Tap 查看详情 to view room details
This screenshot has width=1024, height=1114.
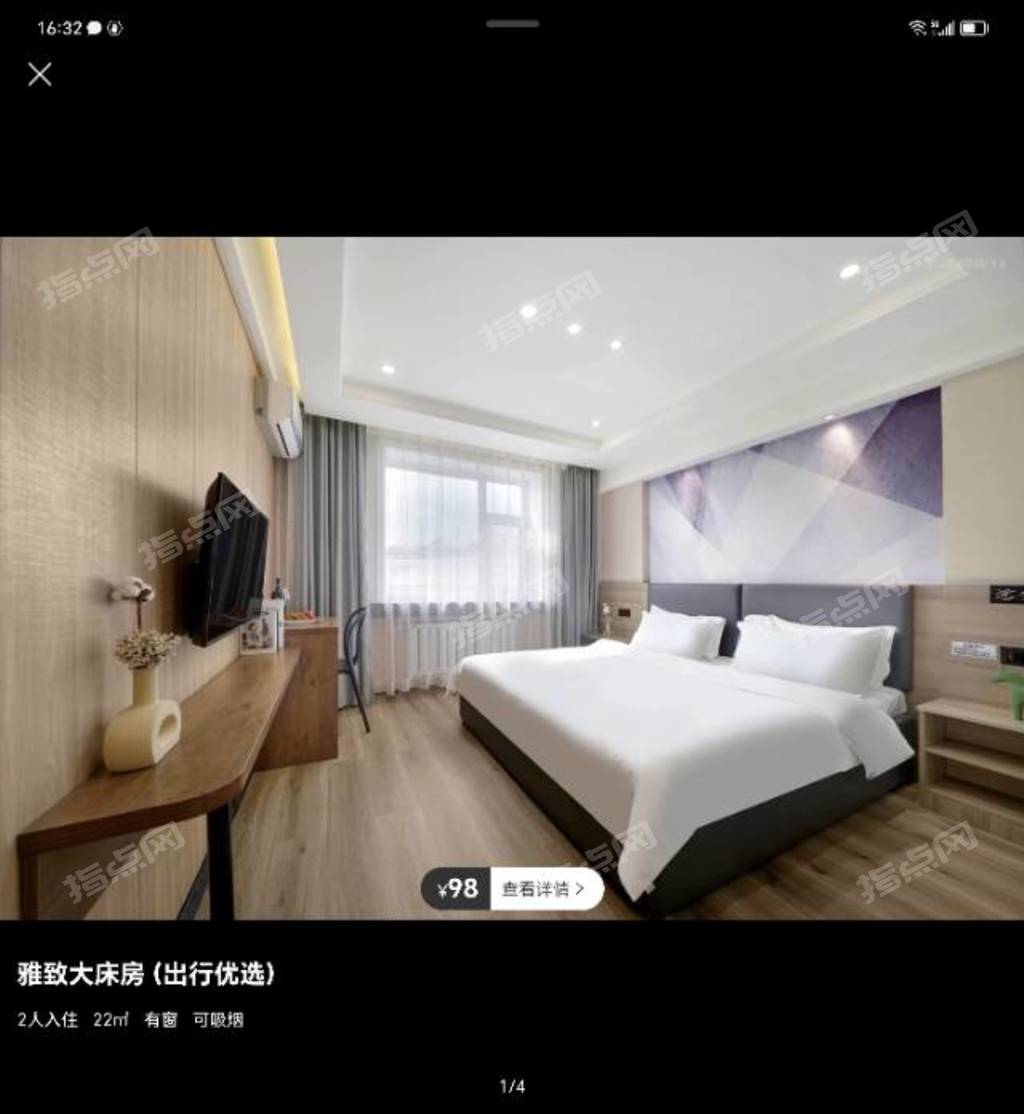point(545,888)
